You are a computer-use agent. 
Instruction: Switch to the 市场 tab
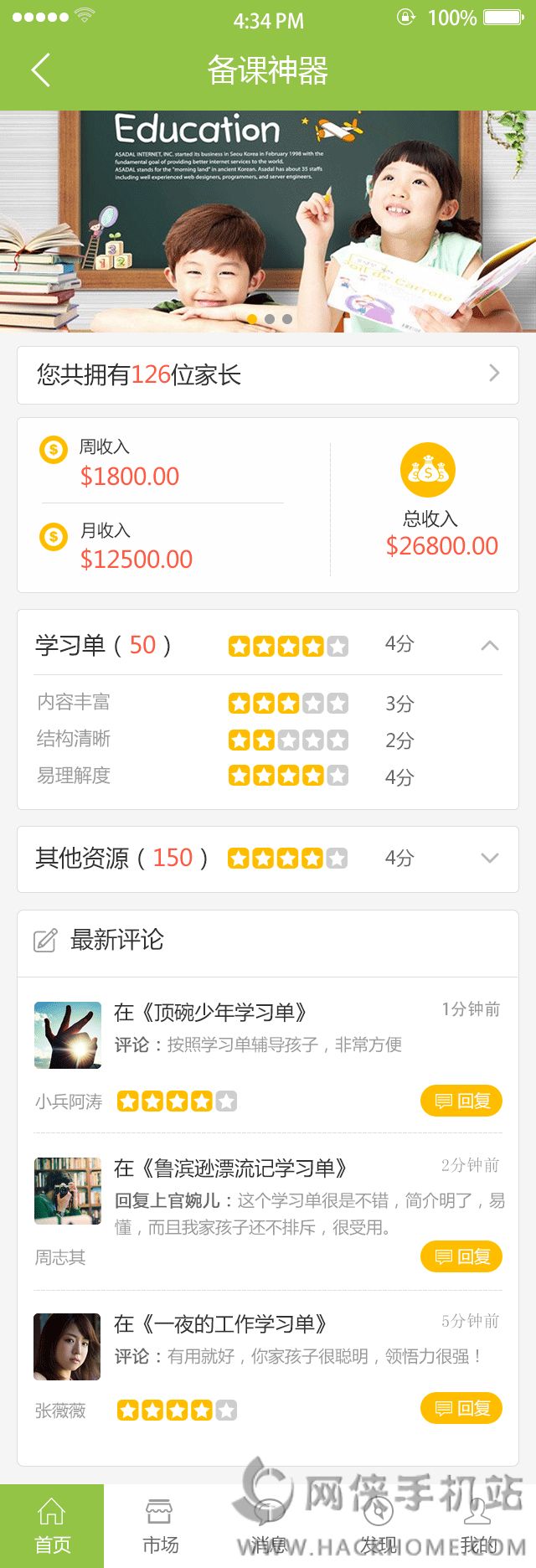(159, 1526)
